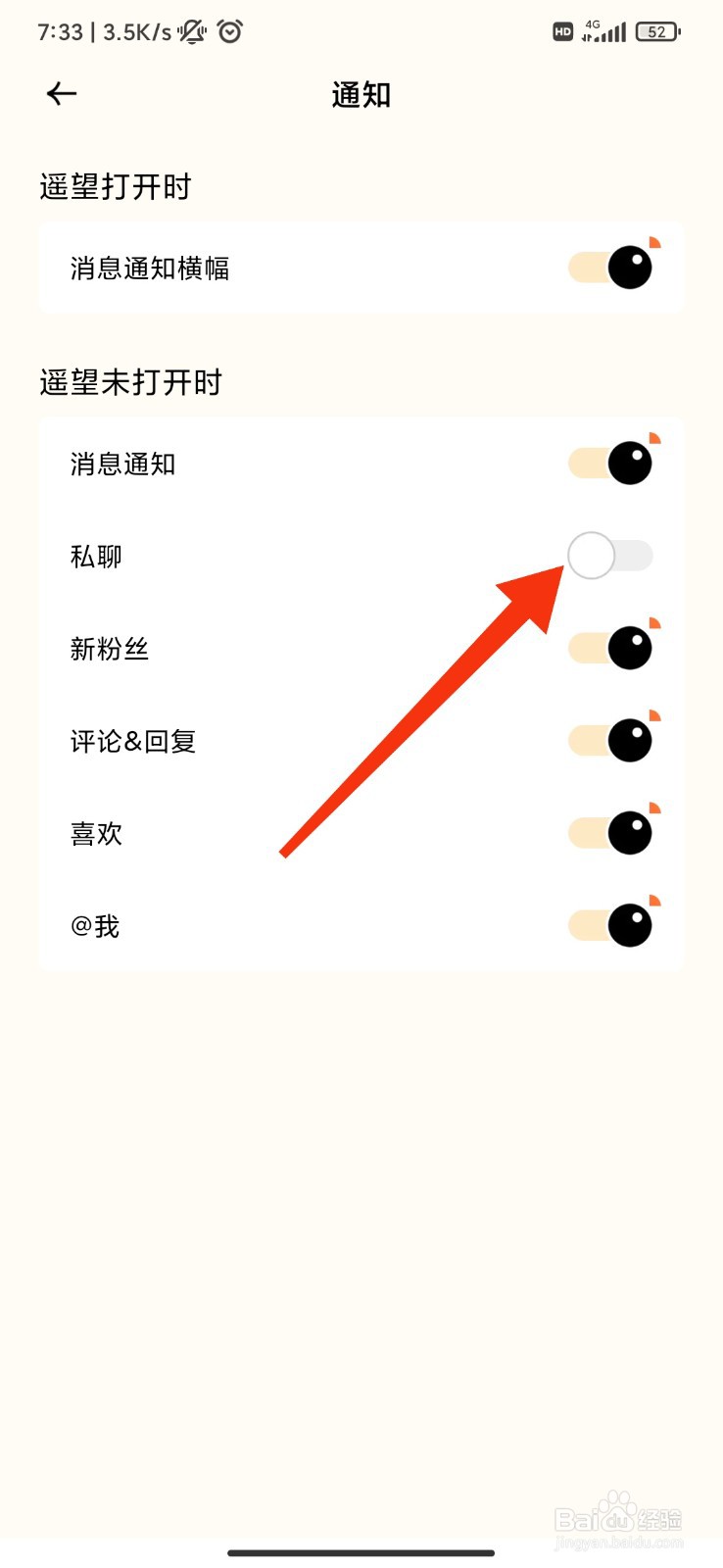
Task: Tap the 遥望打开时 section header
Action: pos(116,186)
